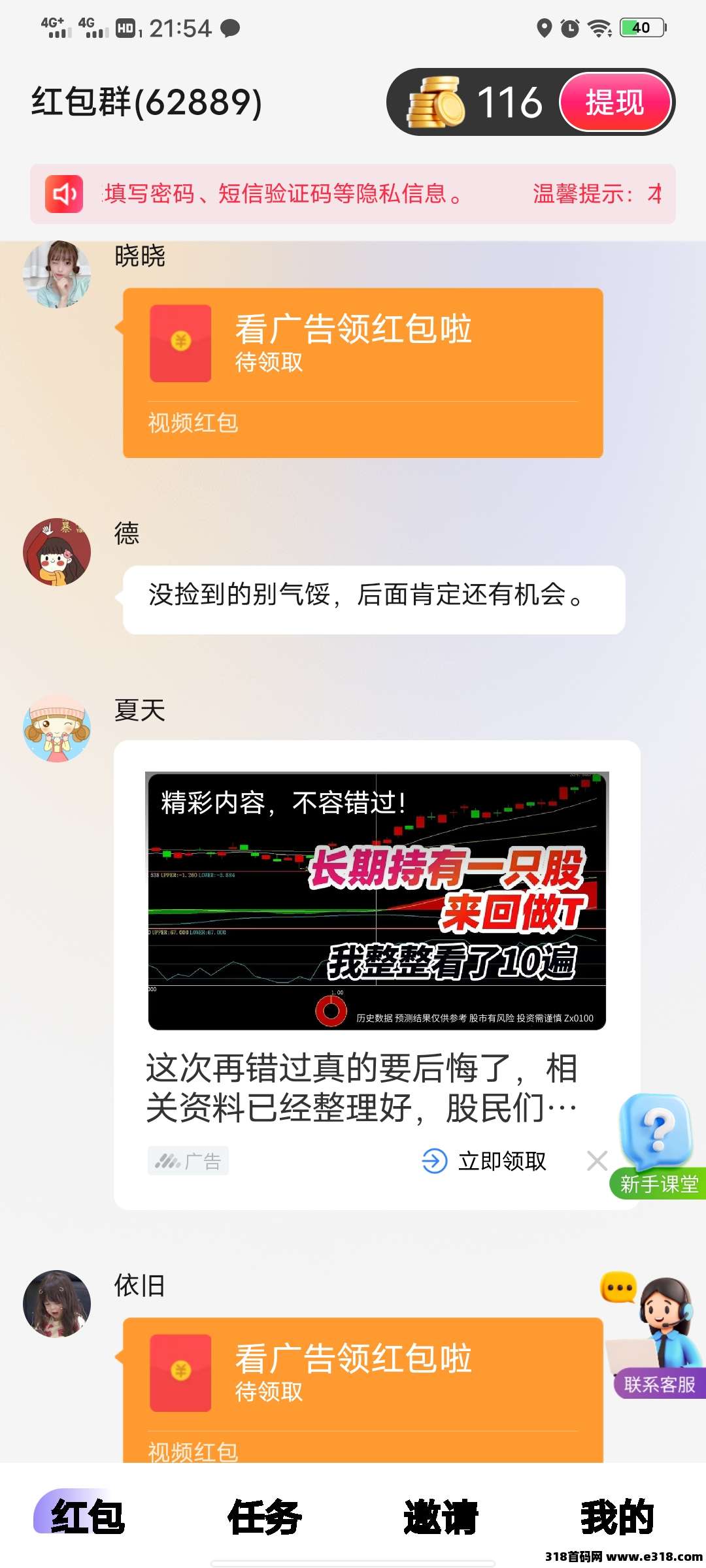Viewport: 706px width, 1568px height.
Task: Open 晓晓's video red packet
Action: (x=363, y=372)
